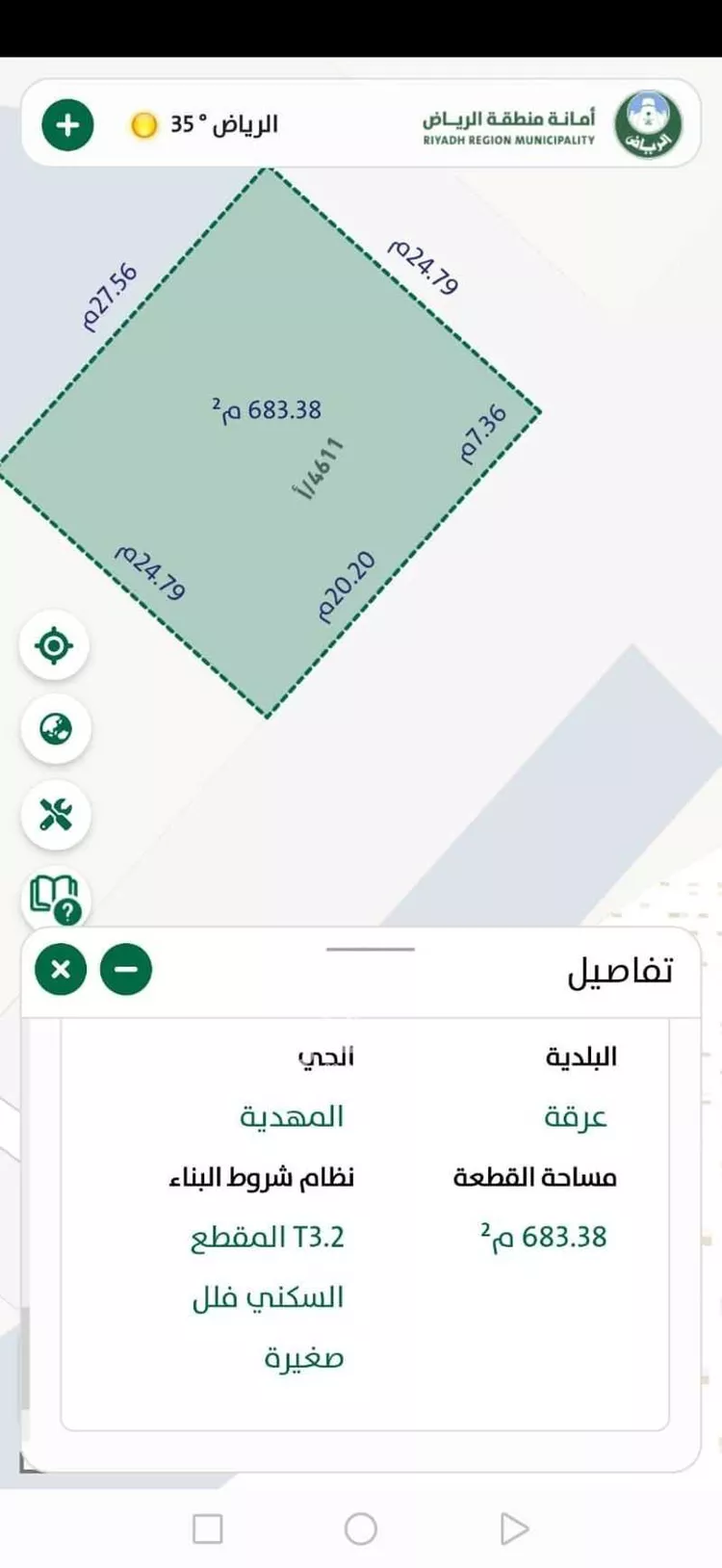The width and height of the screenshot is (722, 1568).
Task: Close the details panel
Action: coord(61,968)
